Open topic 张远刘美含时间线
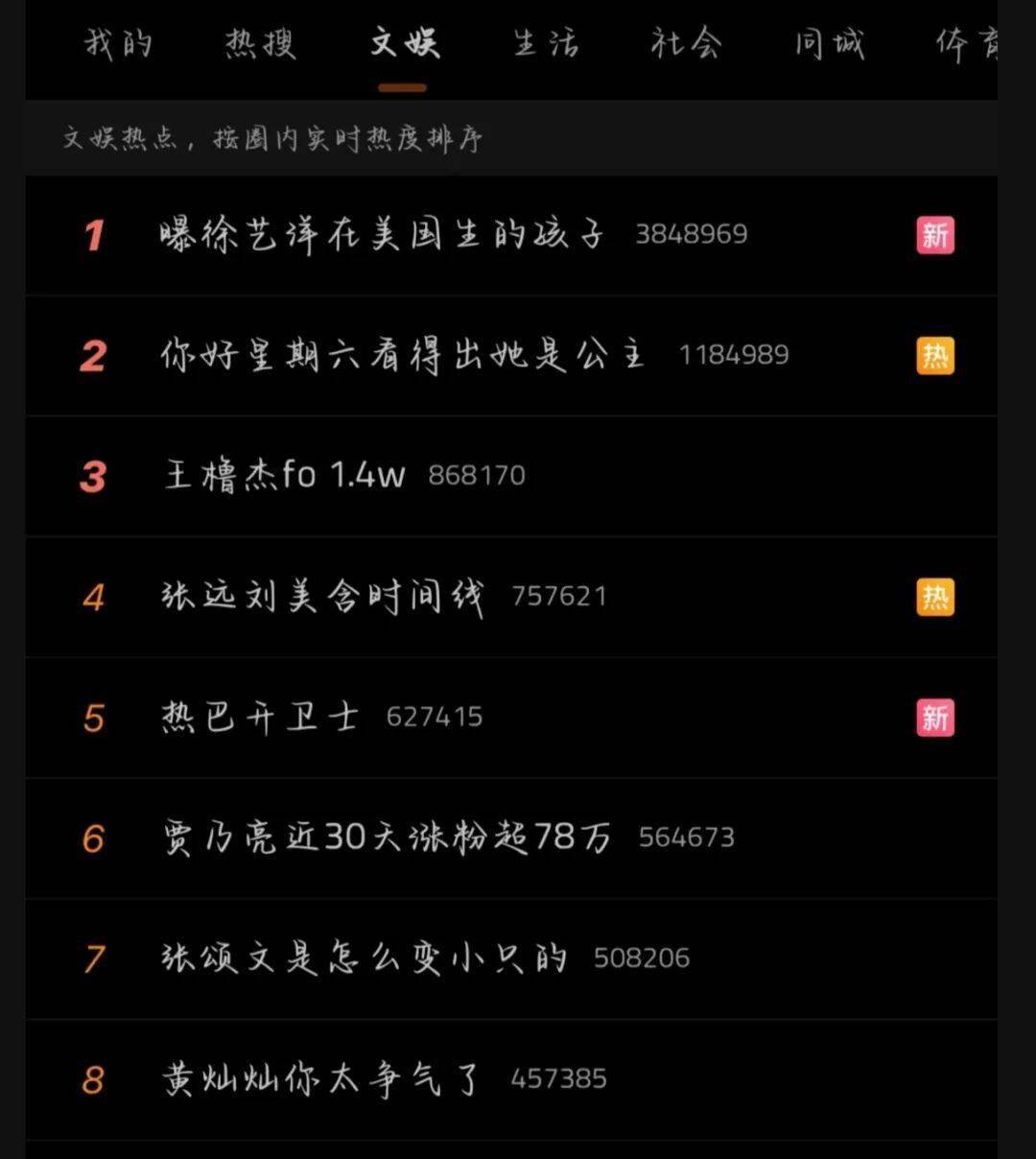Image resolution: width=1036 pixels, height=1159 pixels. tap(511, 597)
